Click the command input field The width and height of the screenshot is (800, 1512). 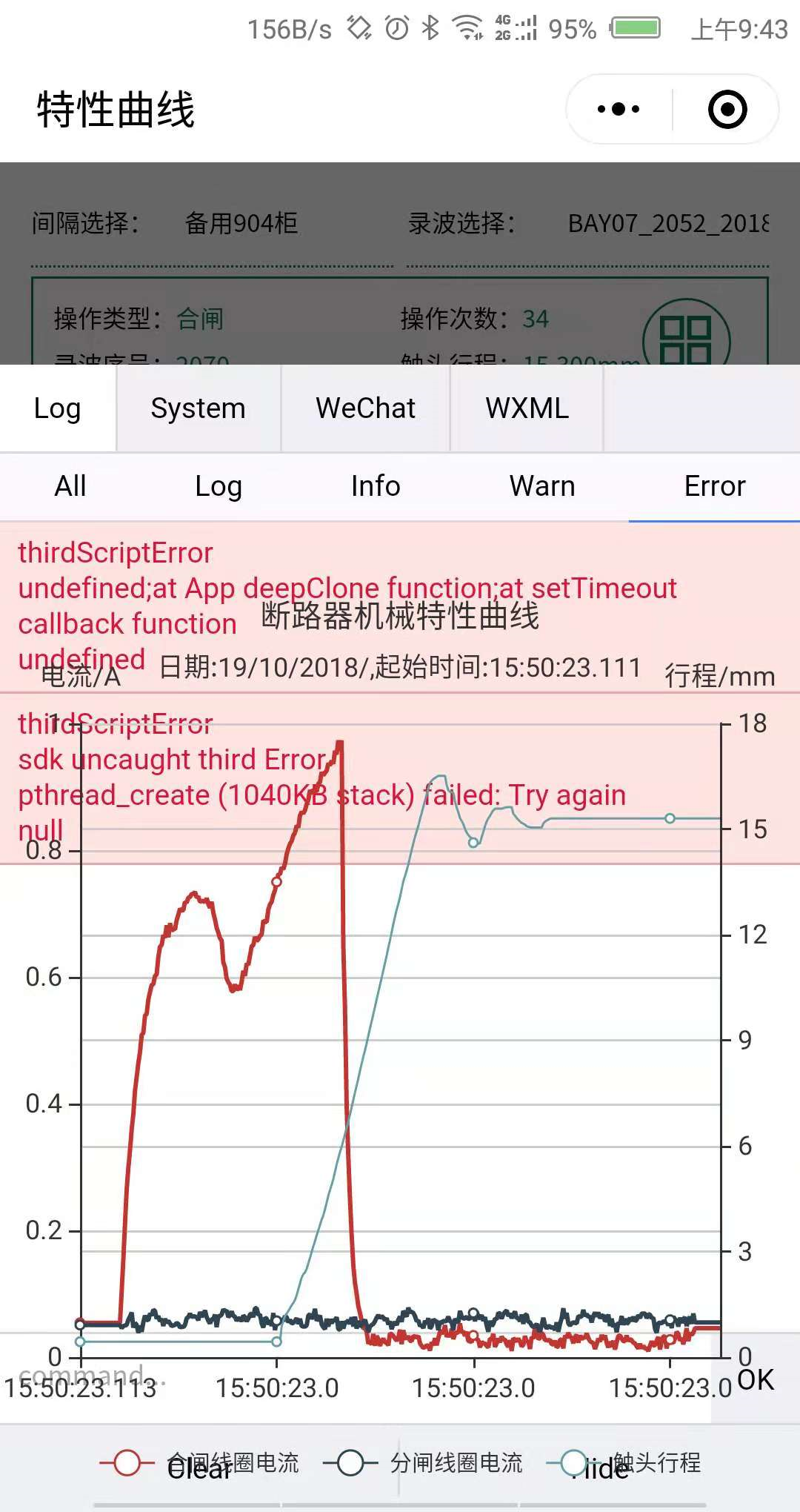tap(296, 1375)
